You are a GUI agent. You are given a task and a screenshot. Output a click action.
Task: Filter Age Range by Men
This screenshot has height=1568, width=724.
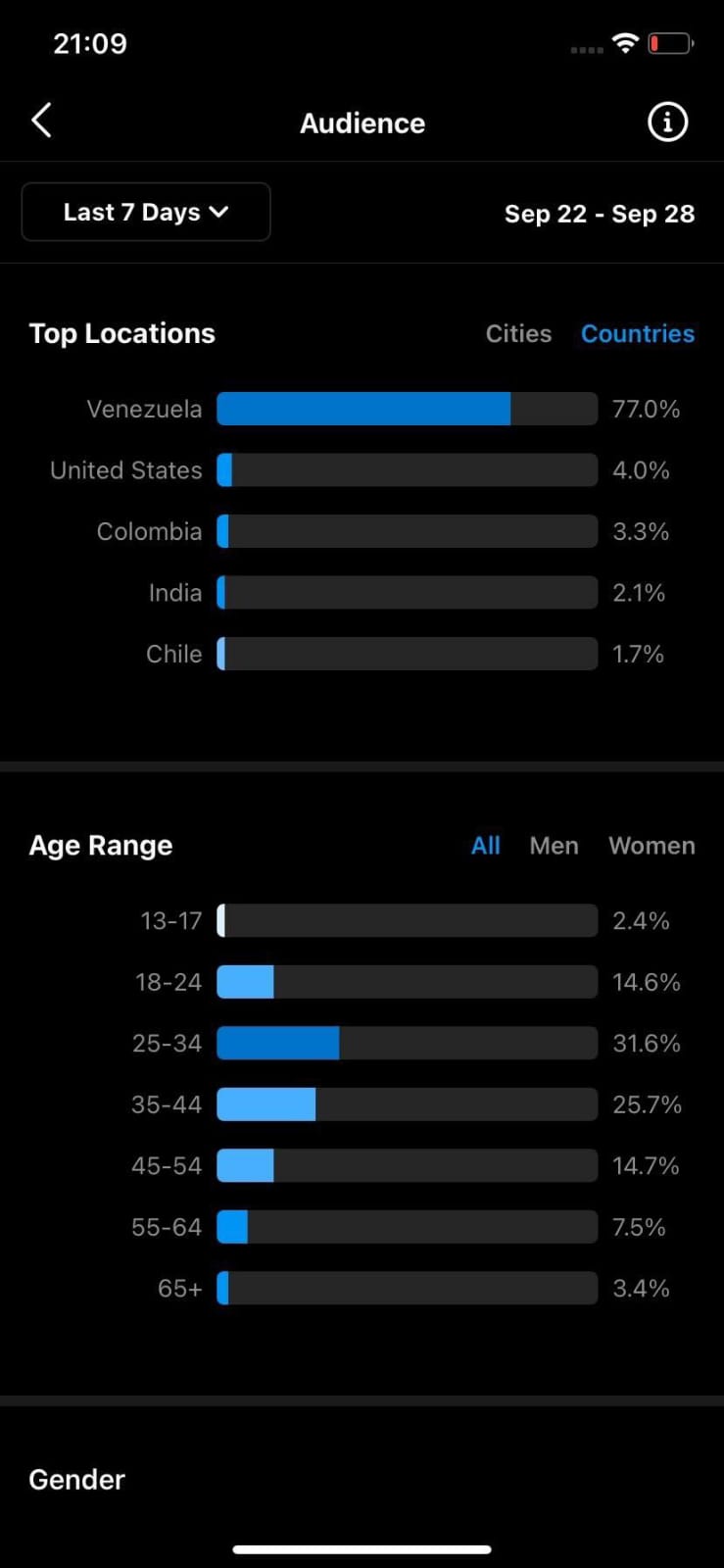[554, 845]
